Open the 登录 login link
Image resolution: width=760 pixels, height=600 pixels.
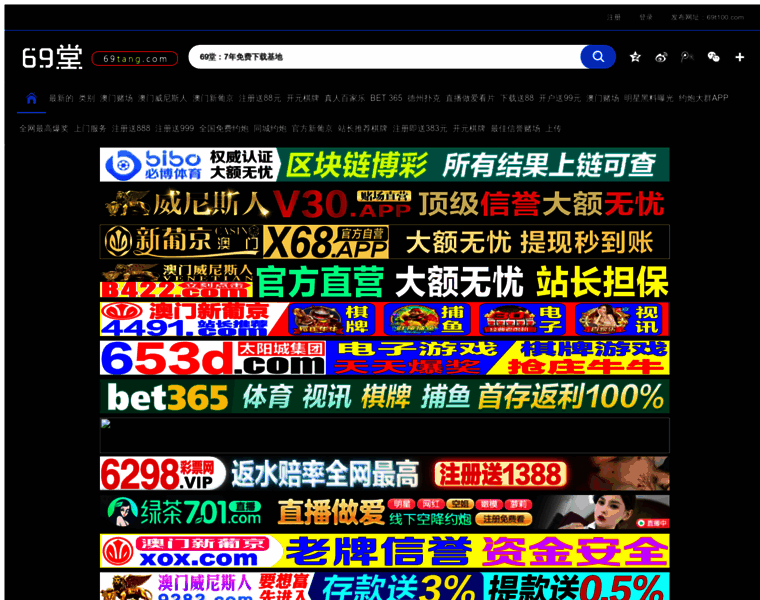tap(646, 17)
